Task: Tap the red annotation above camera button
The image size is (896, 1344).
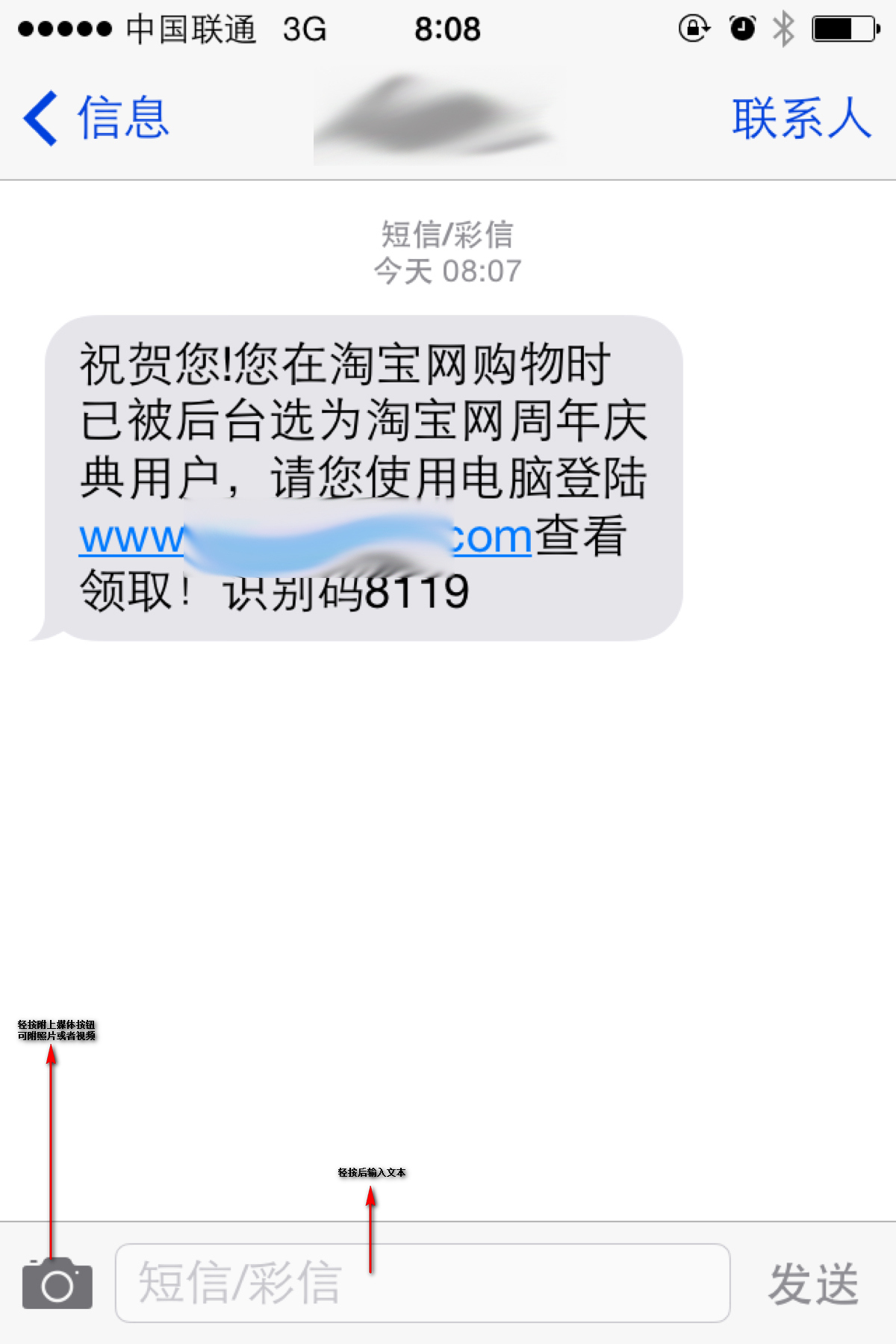Action: (x=56, y=1032)
